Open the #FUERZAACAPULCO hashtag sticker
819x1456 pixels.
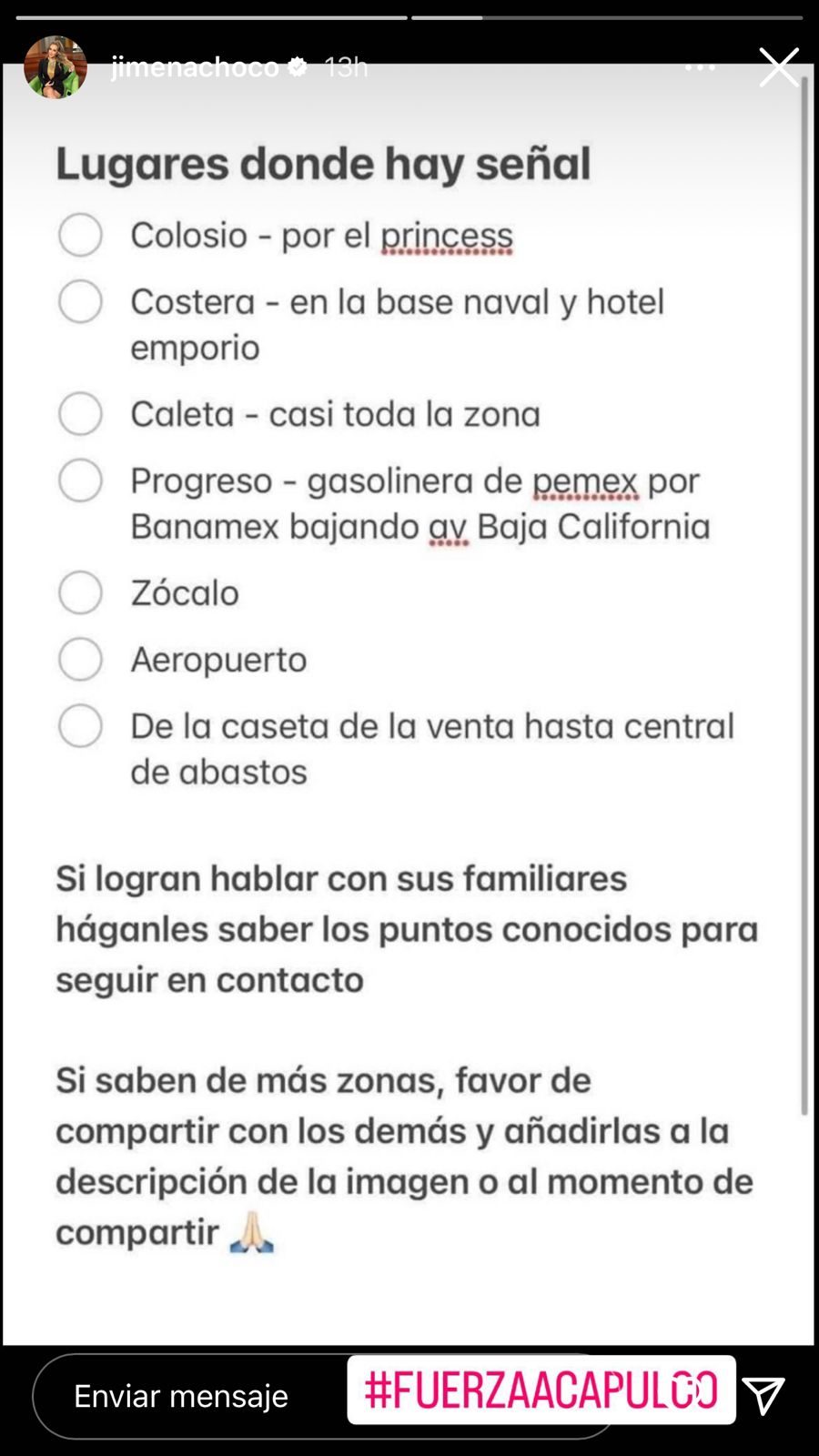[x=541, y=1390]
